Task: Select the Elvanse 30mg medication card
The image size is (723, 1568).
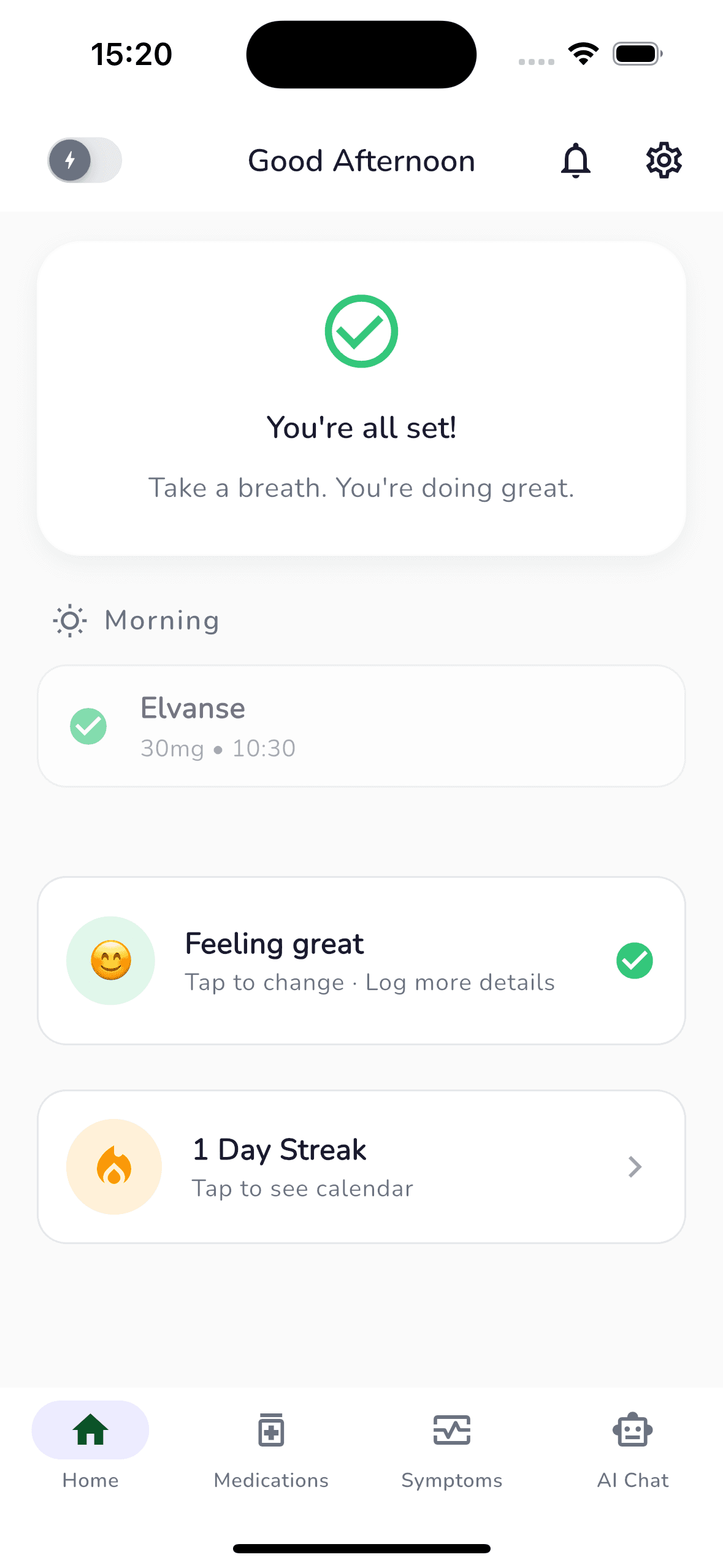Action: 361,726
